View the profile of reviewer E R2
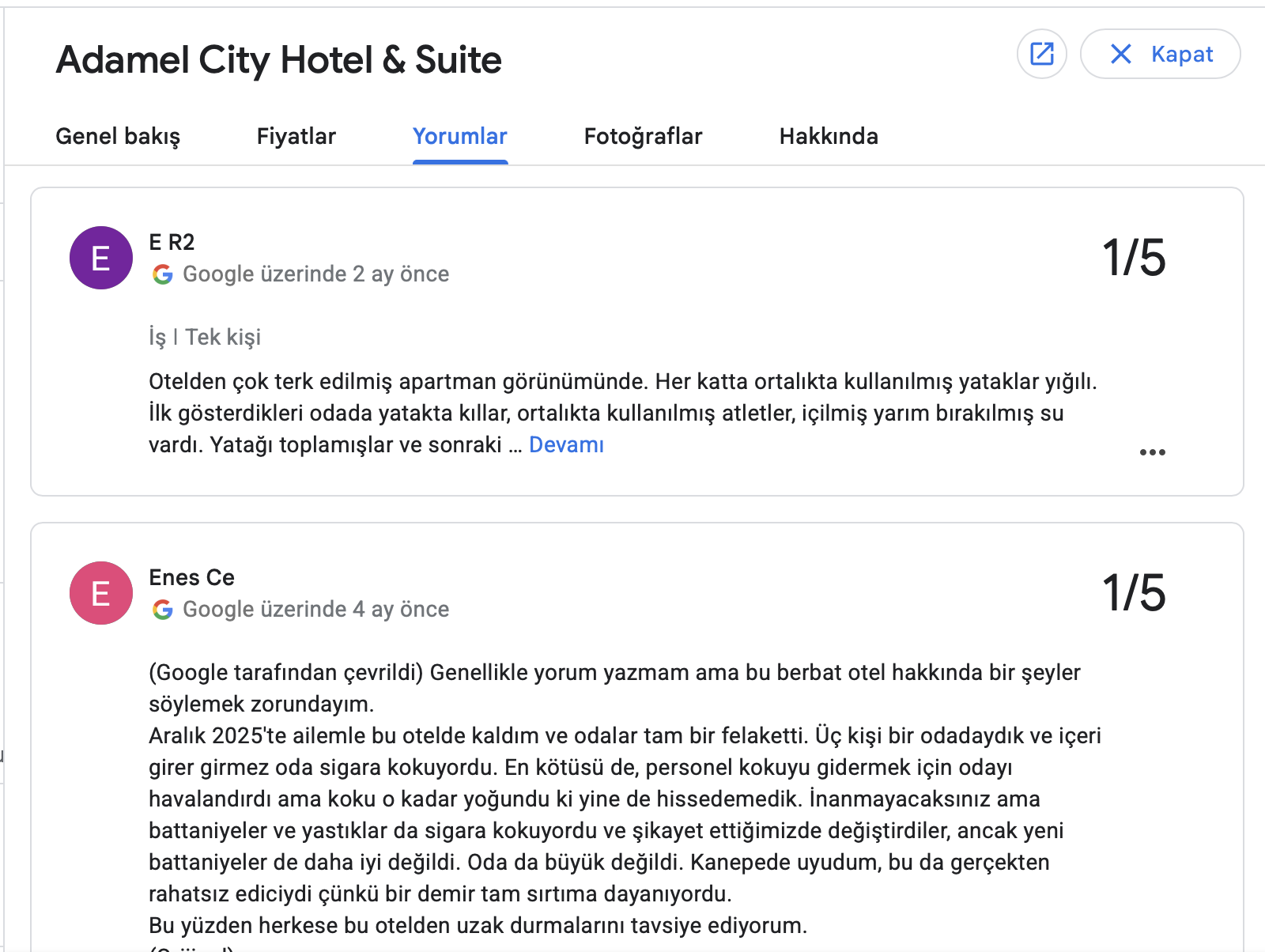This screenshot has height=952, width=1265. tap(172, 242)
